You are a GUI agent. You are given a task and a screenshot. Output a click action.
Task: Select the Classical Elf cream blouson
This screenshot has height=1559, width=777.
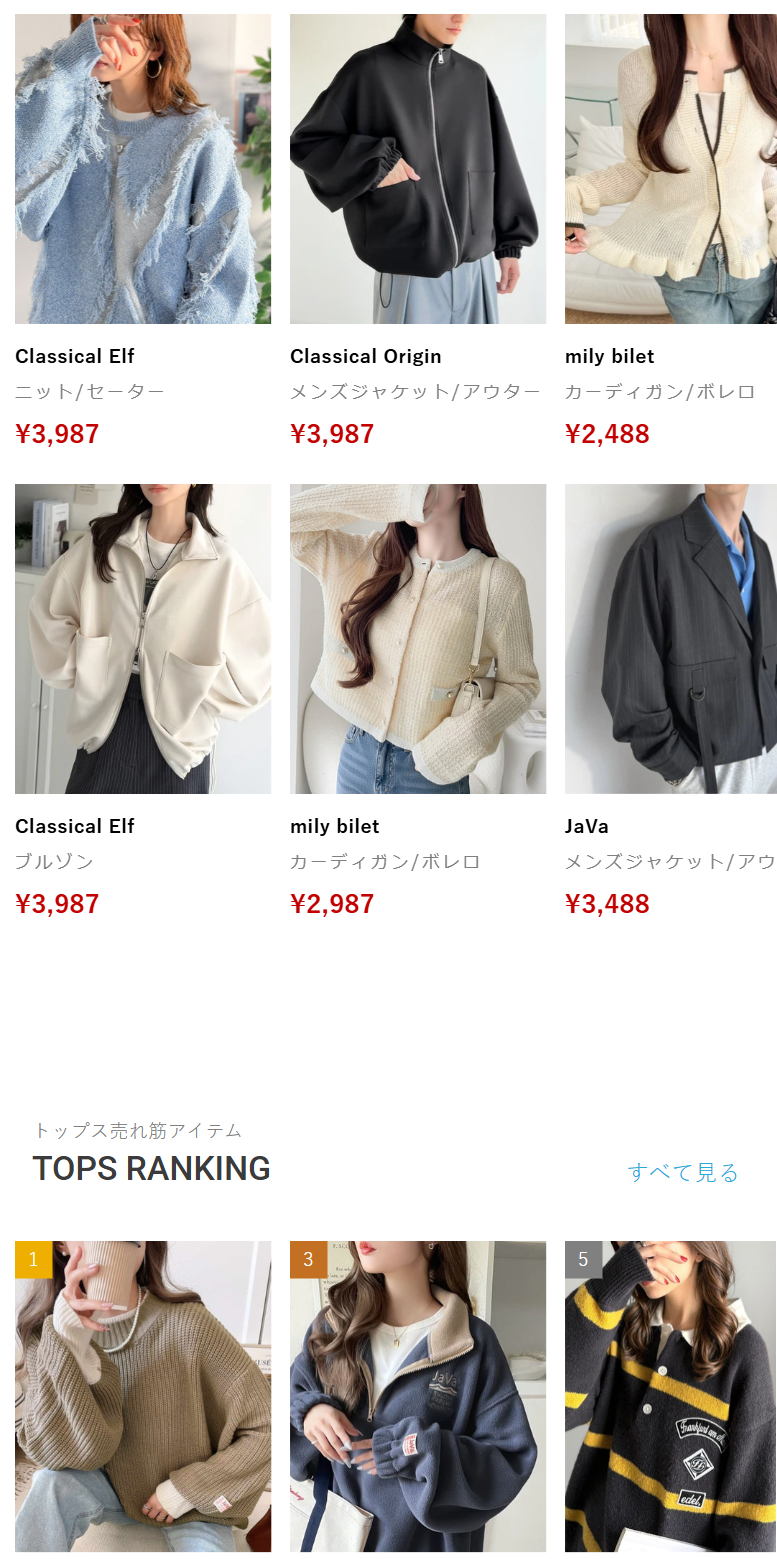point(142,639)
